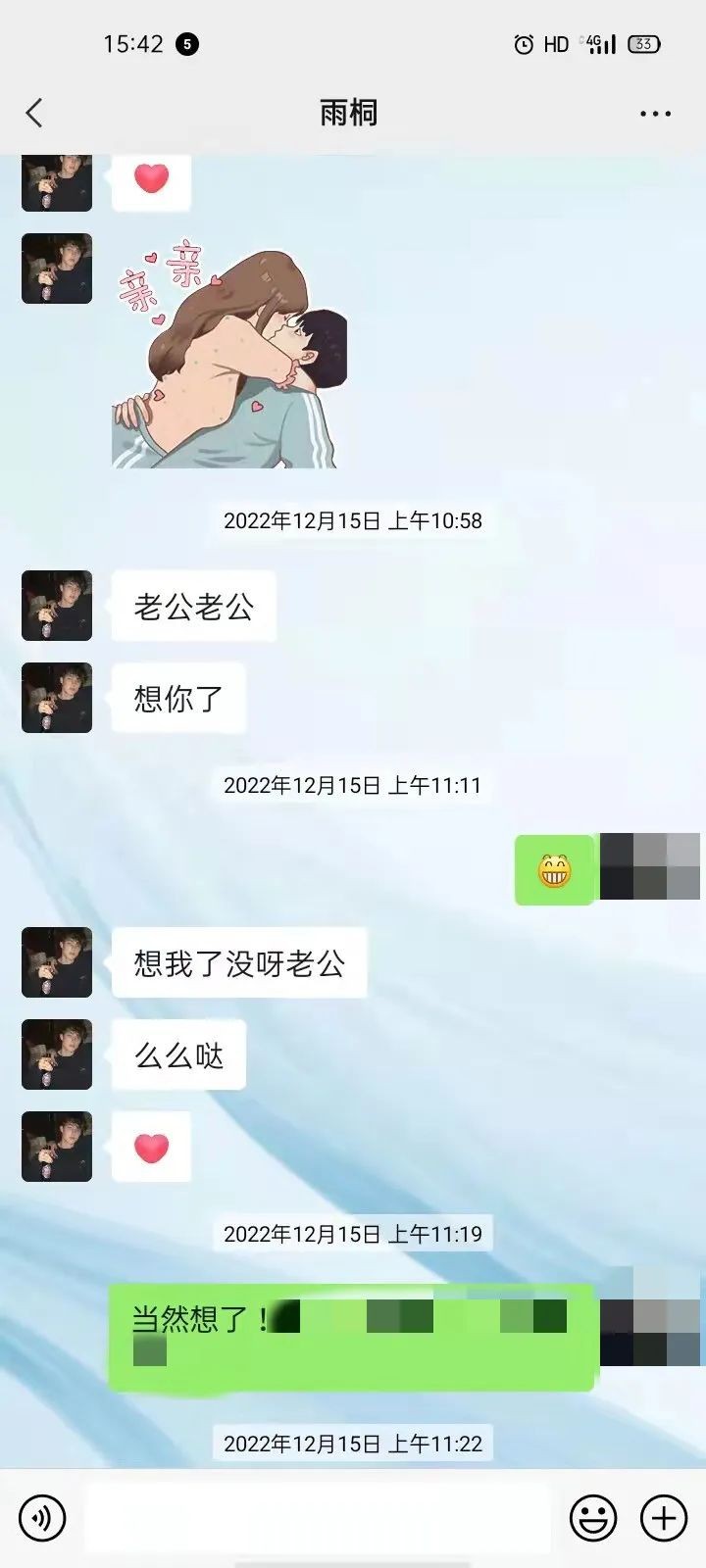Open 雨桐's profile via their avatar
Screen dimensions: 706x1568
click(56, 606)
